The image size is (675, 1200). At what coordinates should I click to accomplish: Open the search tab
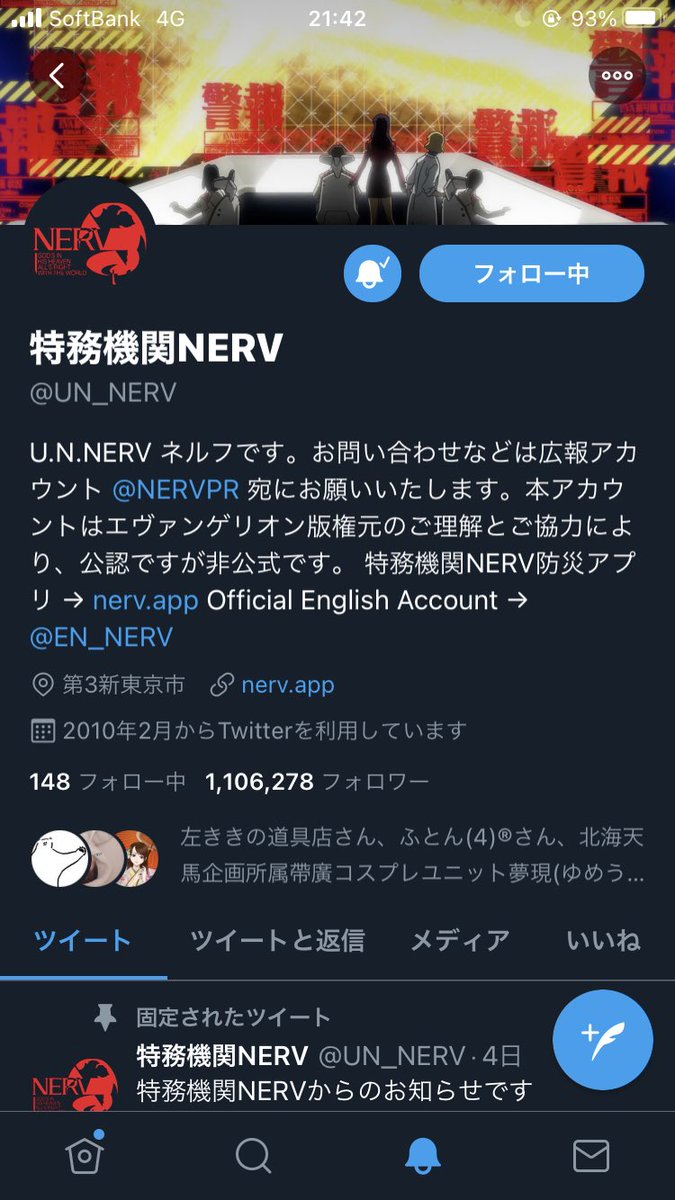(x=253, y=1155)
